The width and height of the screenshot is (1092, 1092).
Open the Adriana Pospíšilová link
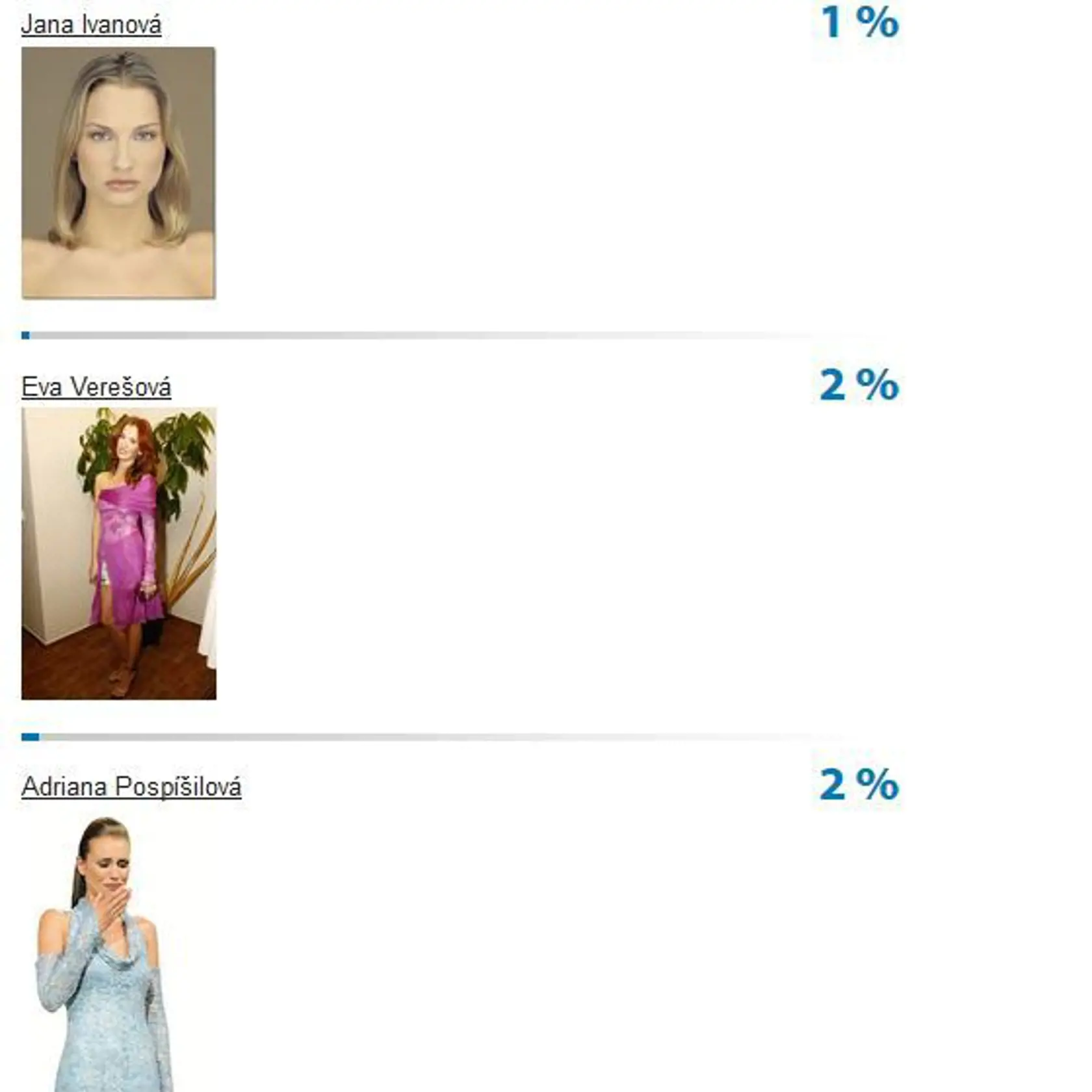pos(131,786)
